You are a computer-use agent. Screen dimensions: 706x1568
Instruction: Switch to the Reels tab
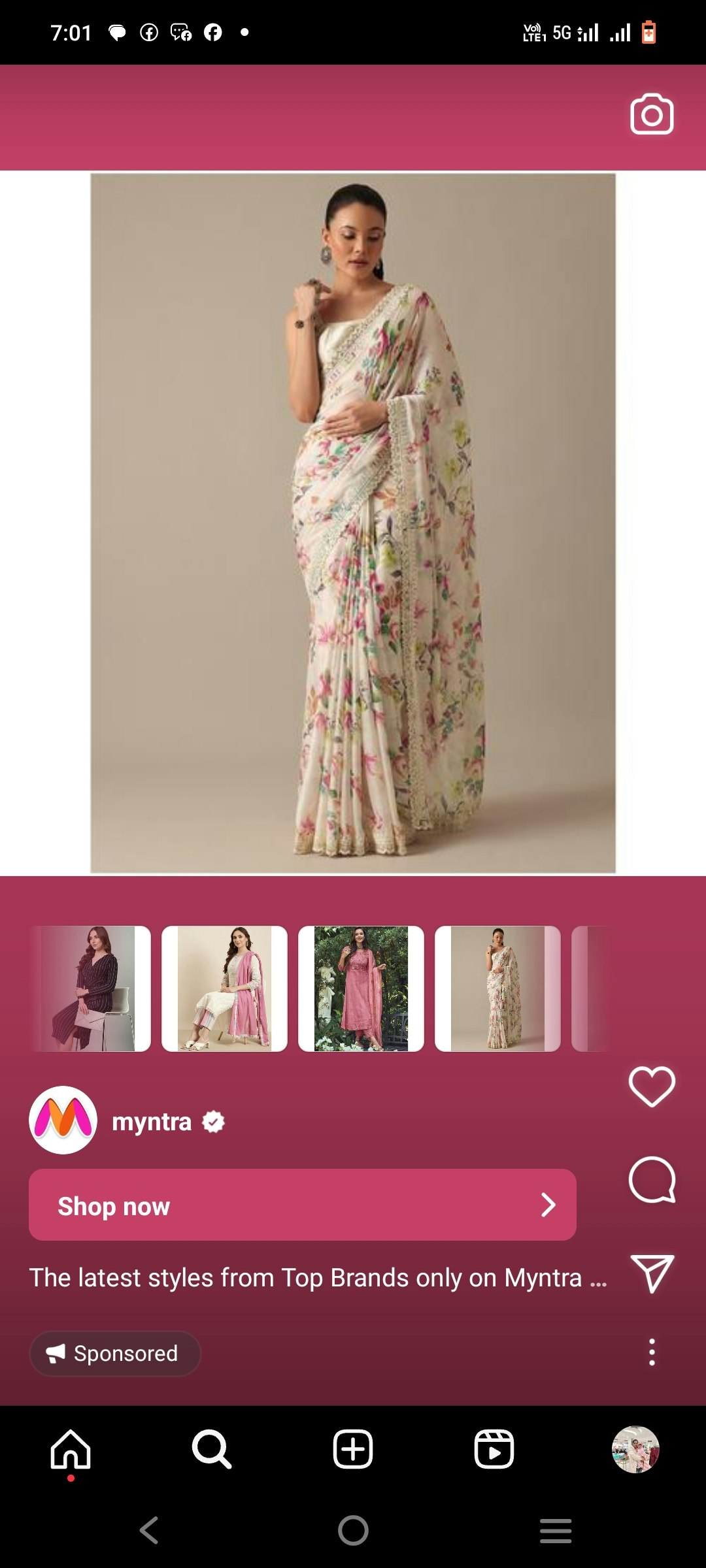click(x=494, y=1449)
